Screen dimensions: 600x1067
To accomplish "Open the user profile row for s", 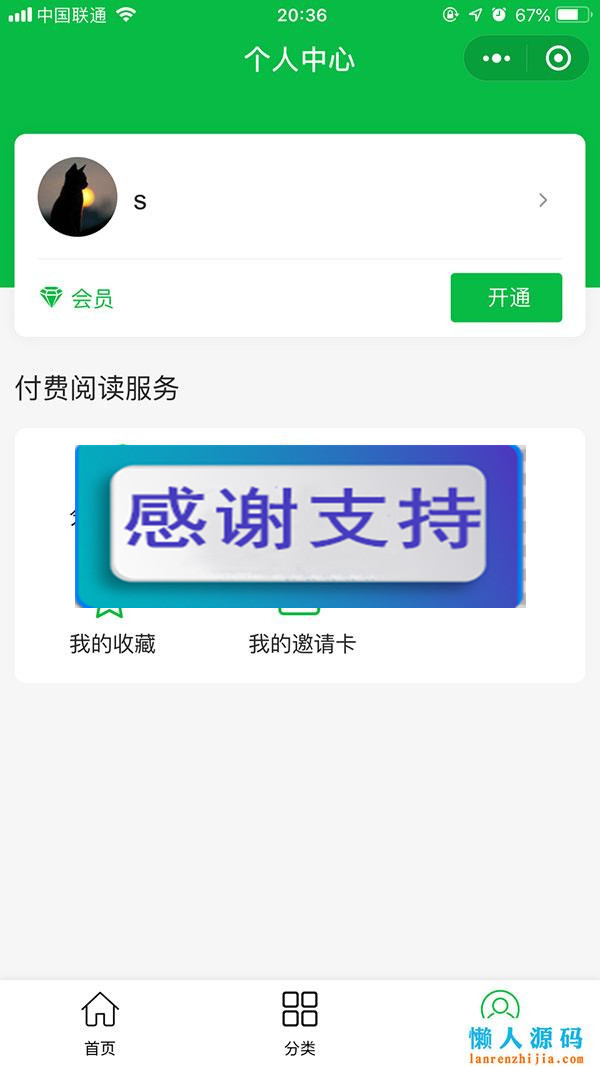I will coord(300,199).
